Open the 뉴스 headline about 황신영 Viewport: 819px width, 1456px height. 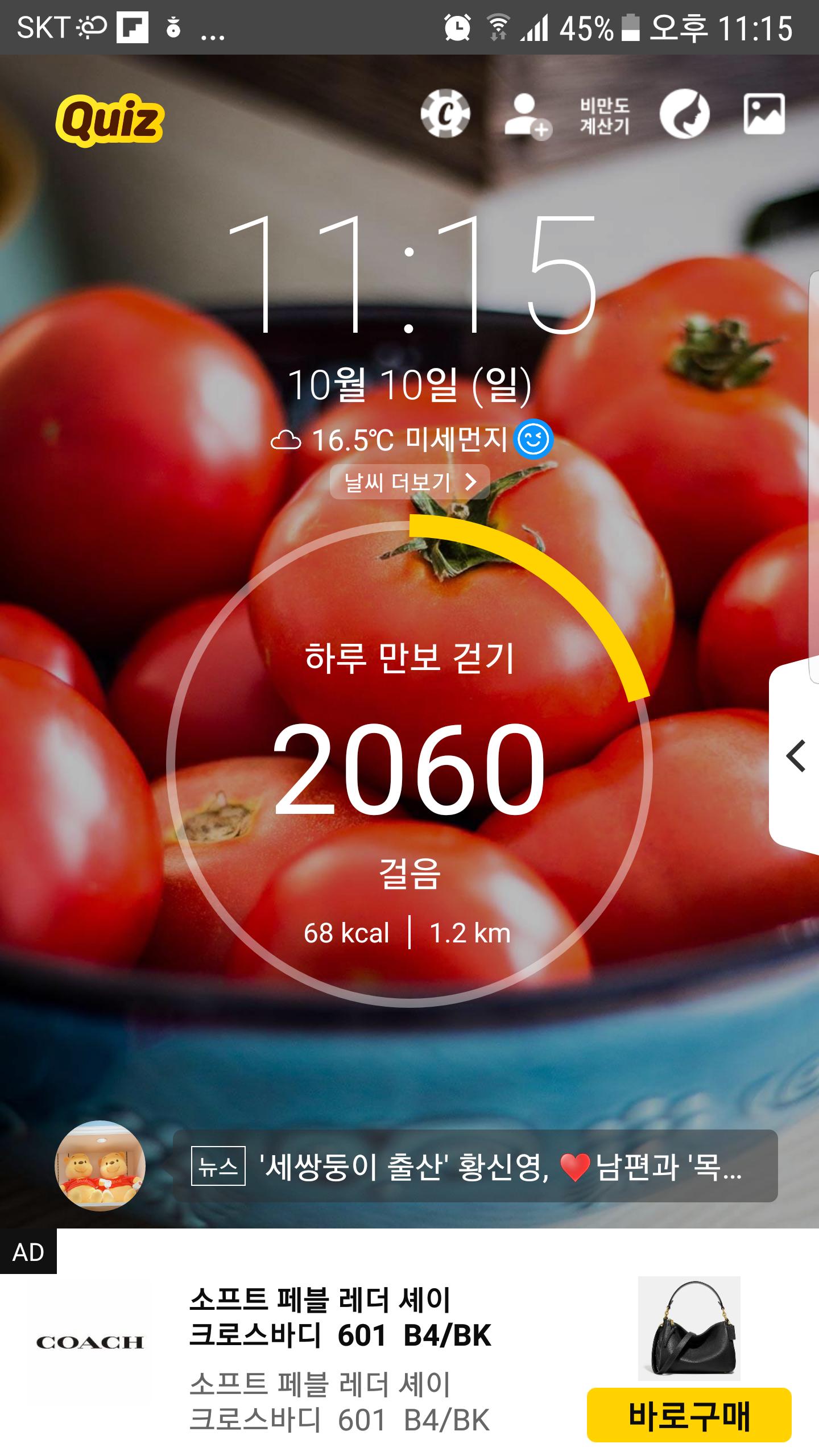[475, 1167]
